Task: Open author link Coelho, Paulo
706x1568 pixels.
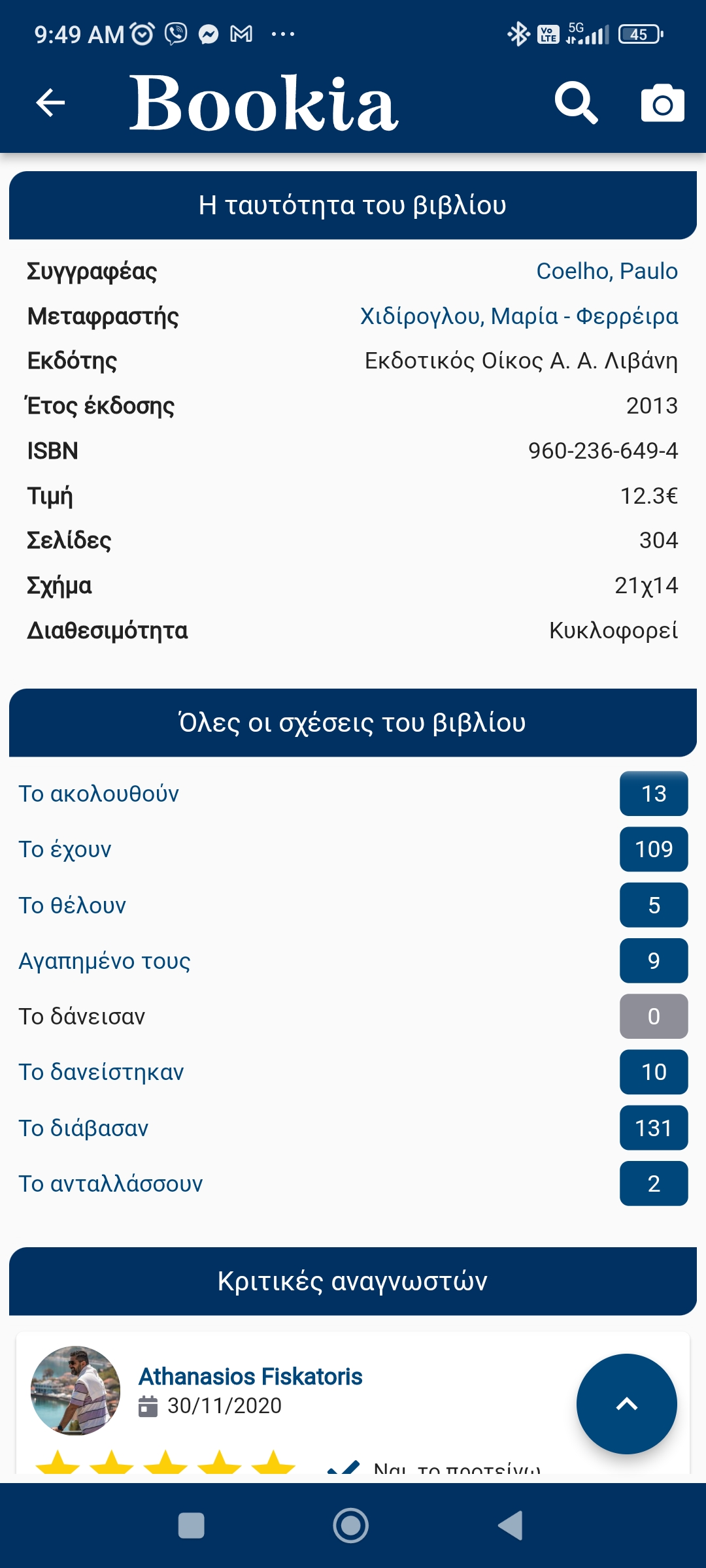Action: coord(607,271)
